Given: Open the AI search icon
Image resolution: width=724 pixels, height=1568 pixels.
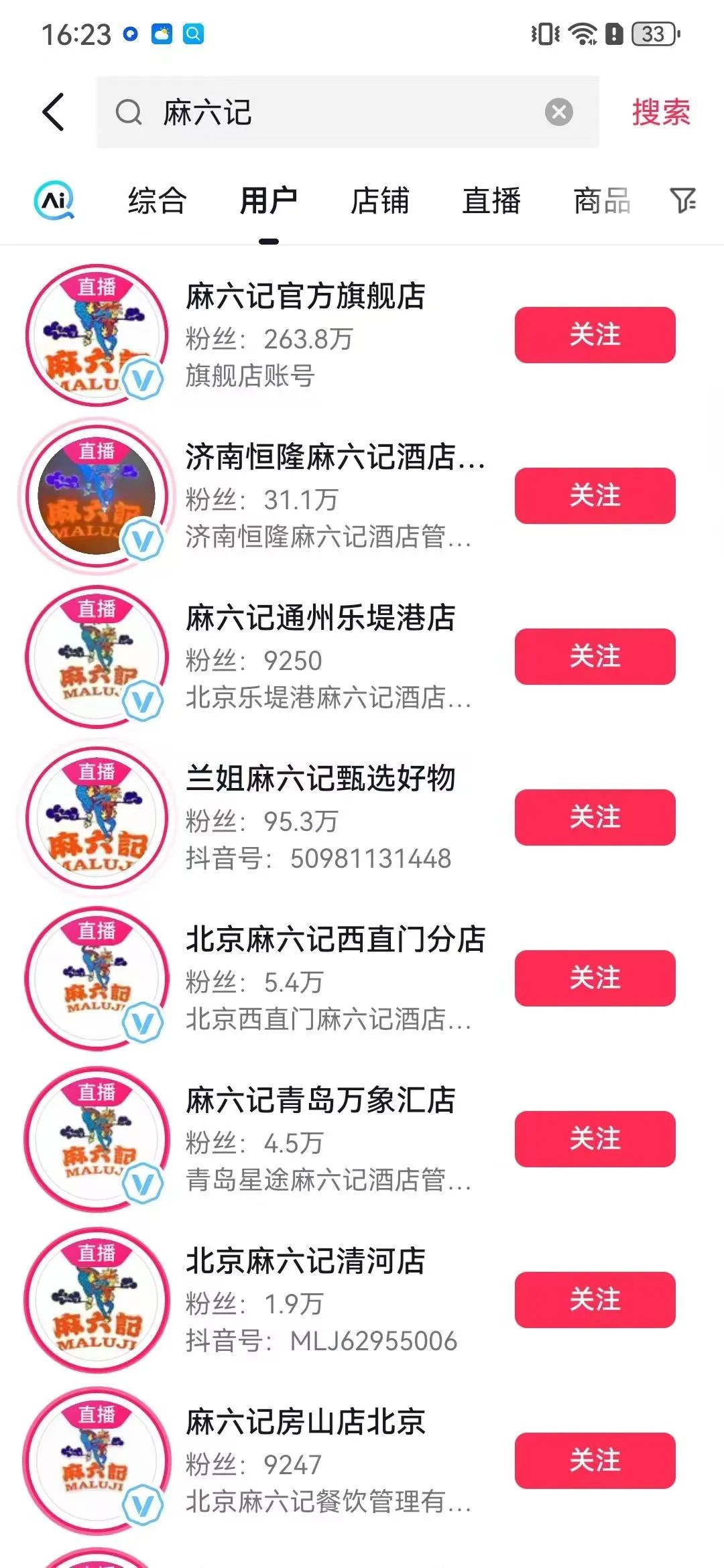Looking at the screenshot, I should (x=54, y=200).
